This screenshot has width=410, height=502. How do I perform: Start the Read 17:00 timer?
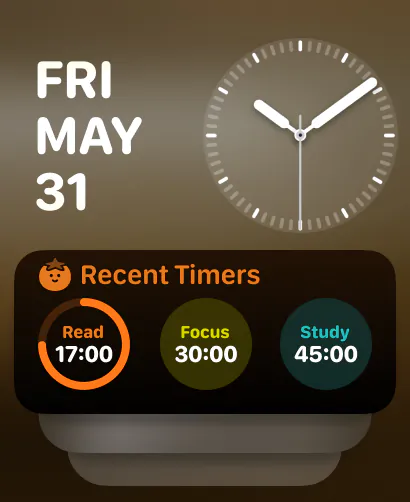click(84, 344)
